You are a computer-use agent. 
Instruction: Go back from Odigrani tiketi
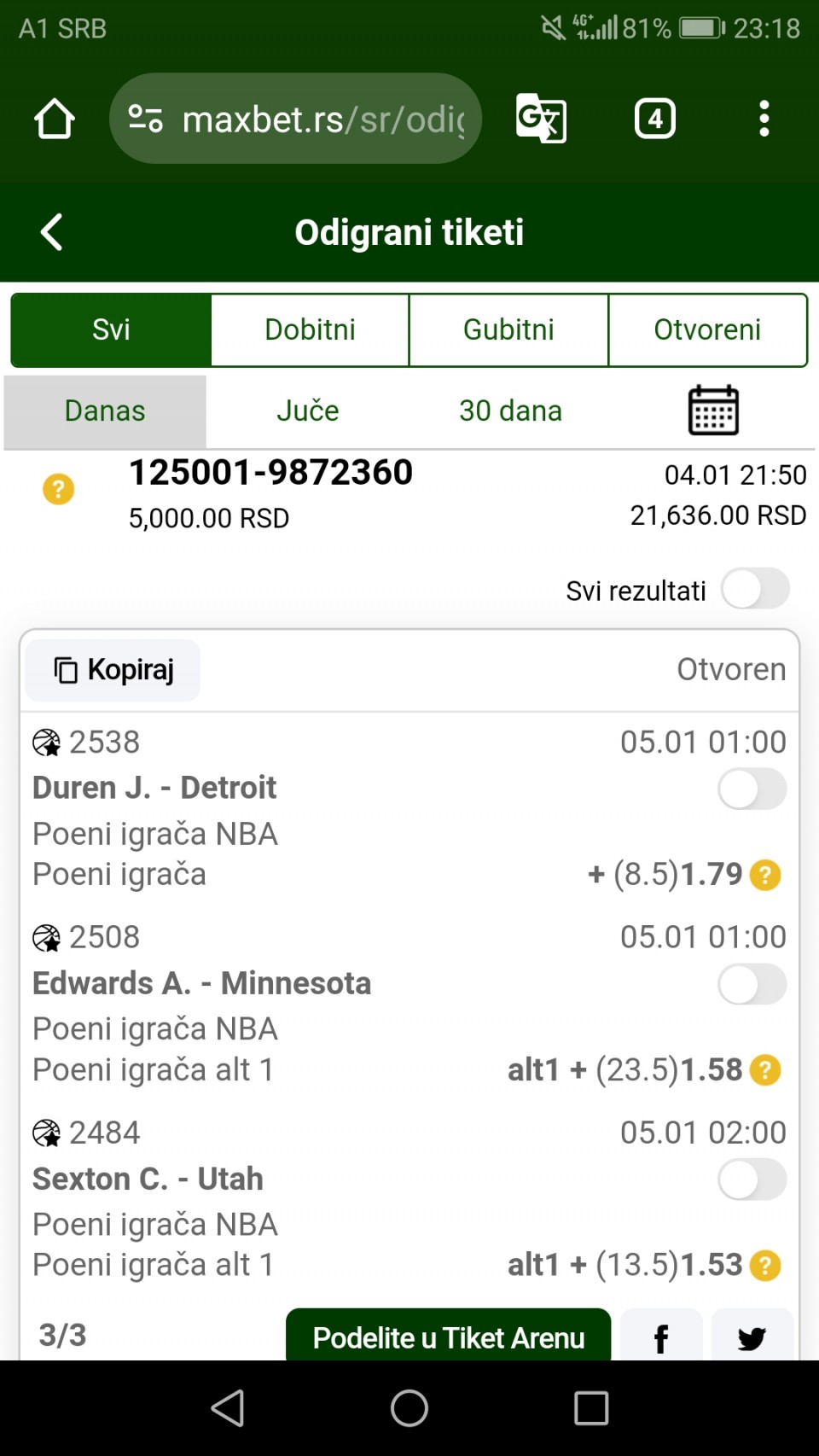pyautogui.click(x=52, y=232)
